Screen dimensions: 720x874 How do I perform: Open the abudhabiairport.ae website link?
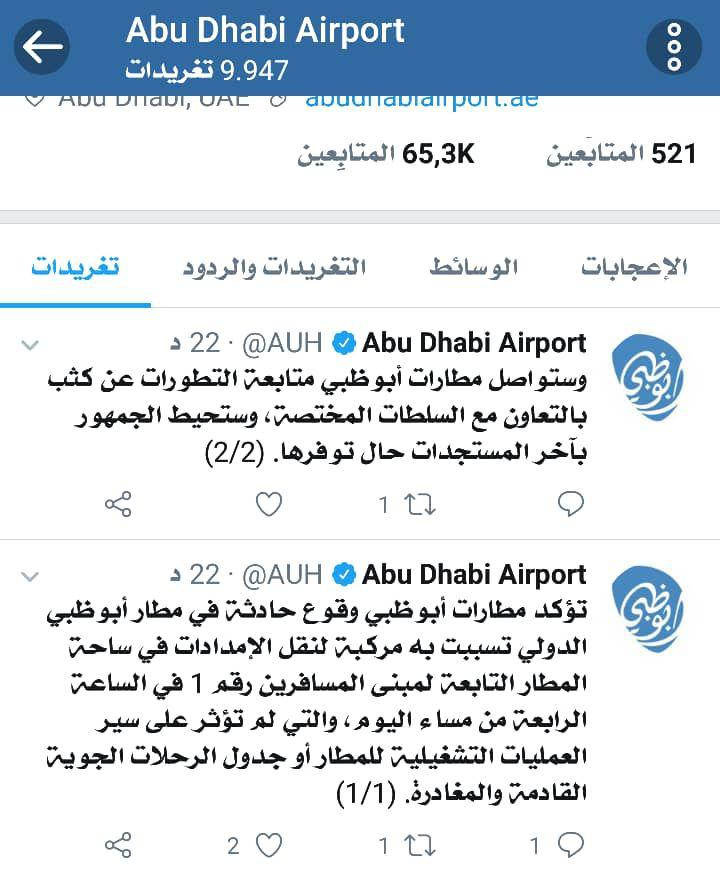click(420, 98)
